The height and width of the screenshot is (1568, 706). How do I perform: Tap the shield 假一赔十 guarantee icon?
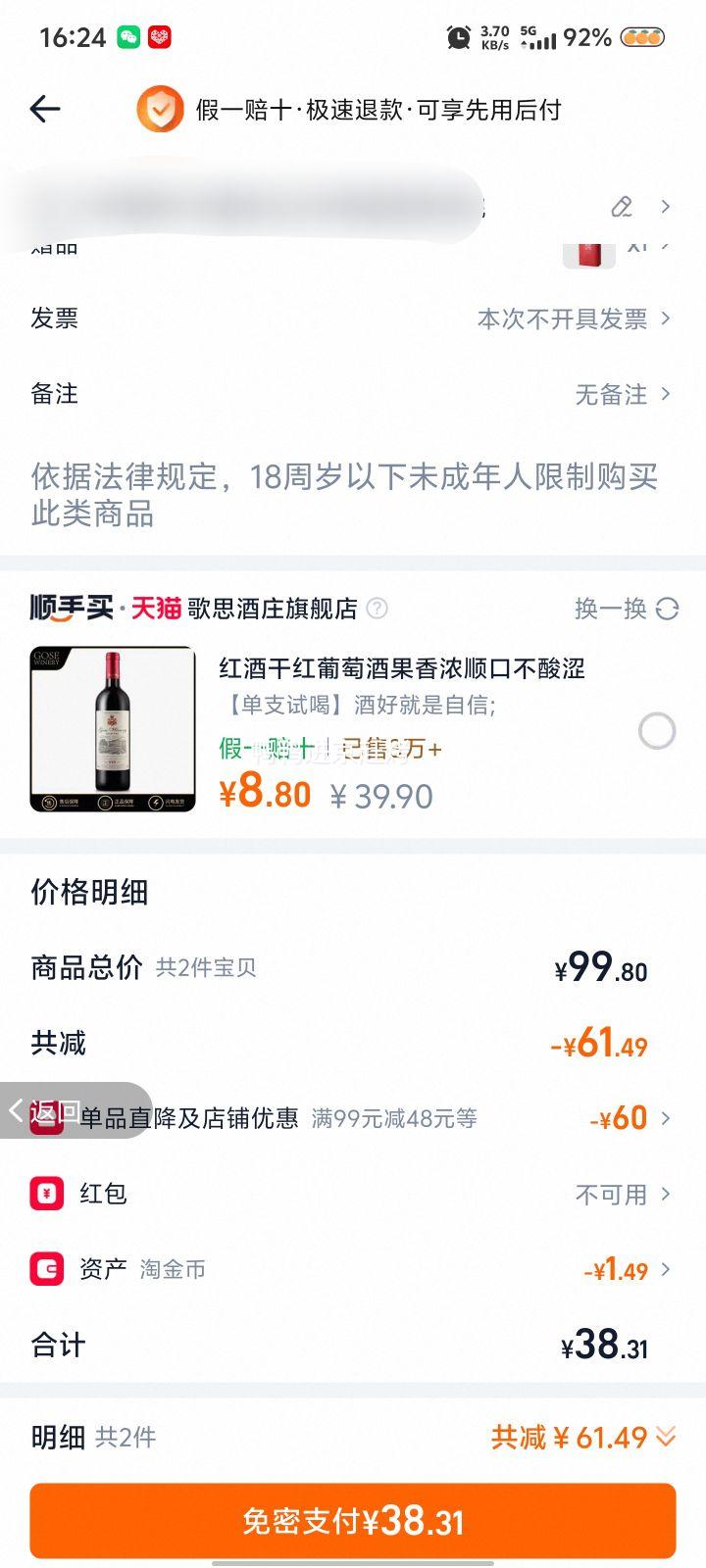(159, 108)
